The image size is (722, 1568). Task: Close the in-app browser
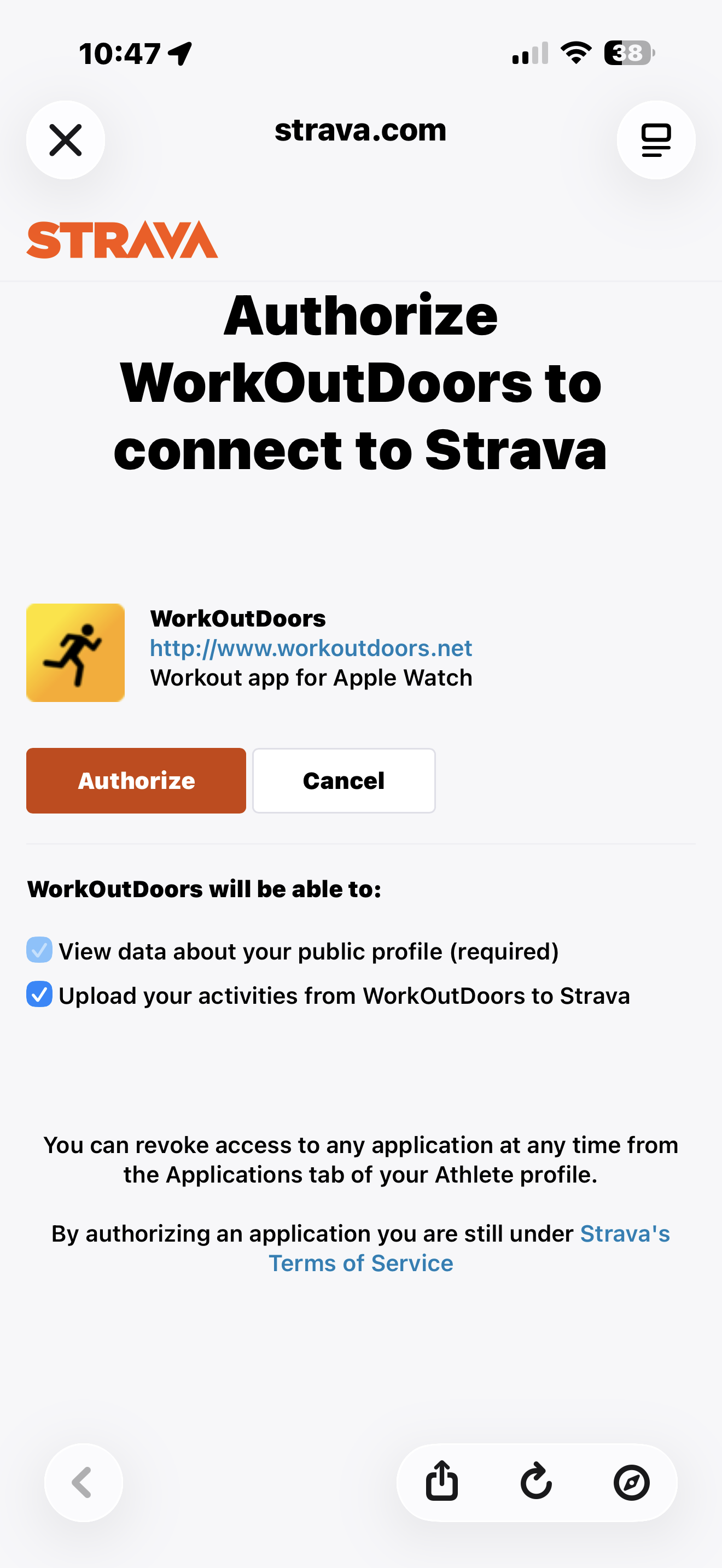[x=66, y=140]
